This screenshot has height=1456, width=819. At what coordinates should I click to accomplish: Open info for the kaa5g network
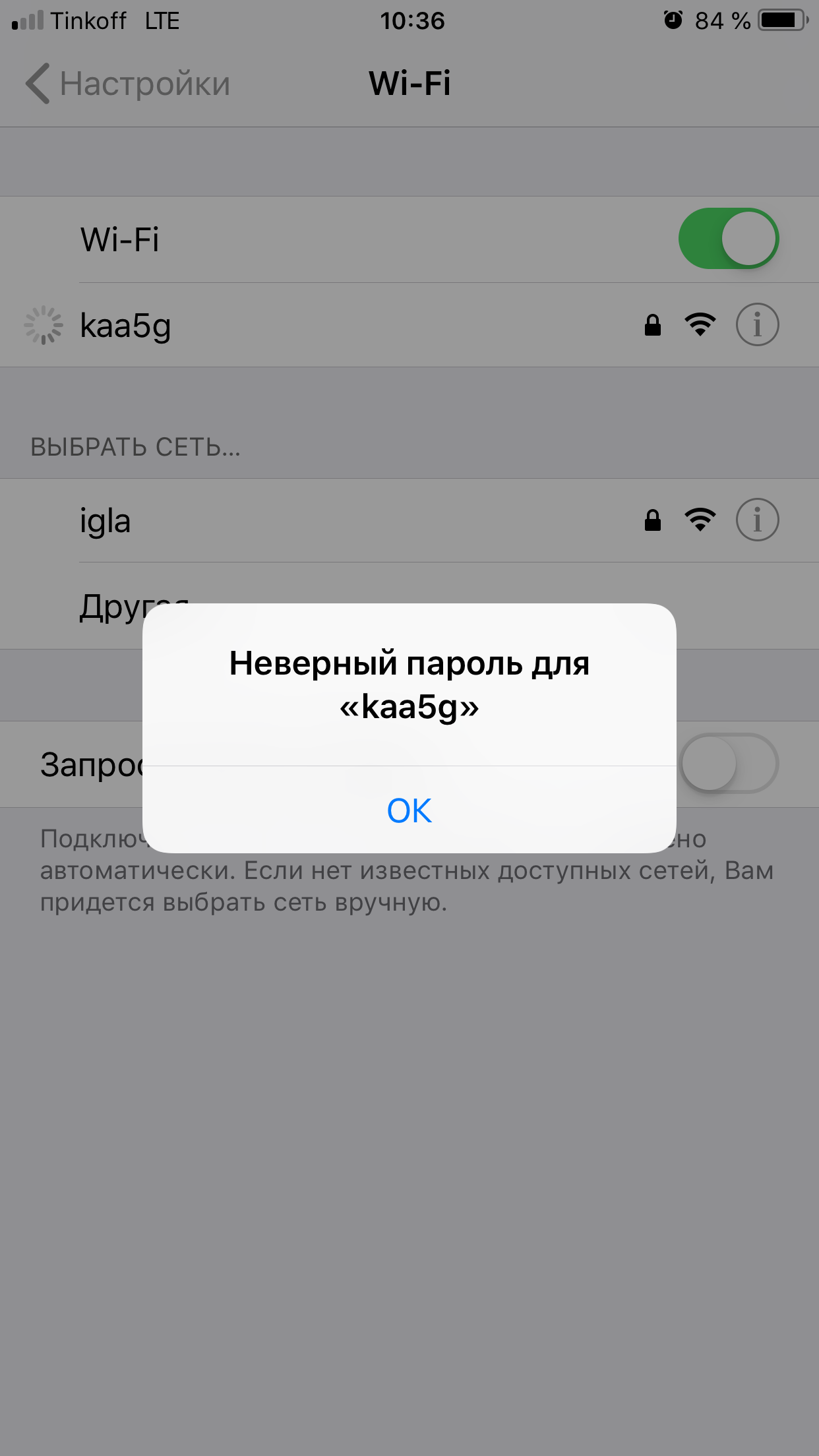point(757,325)
